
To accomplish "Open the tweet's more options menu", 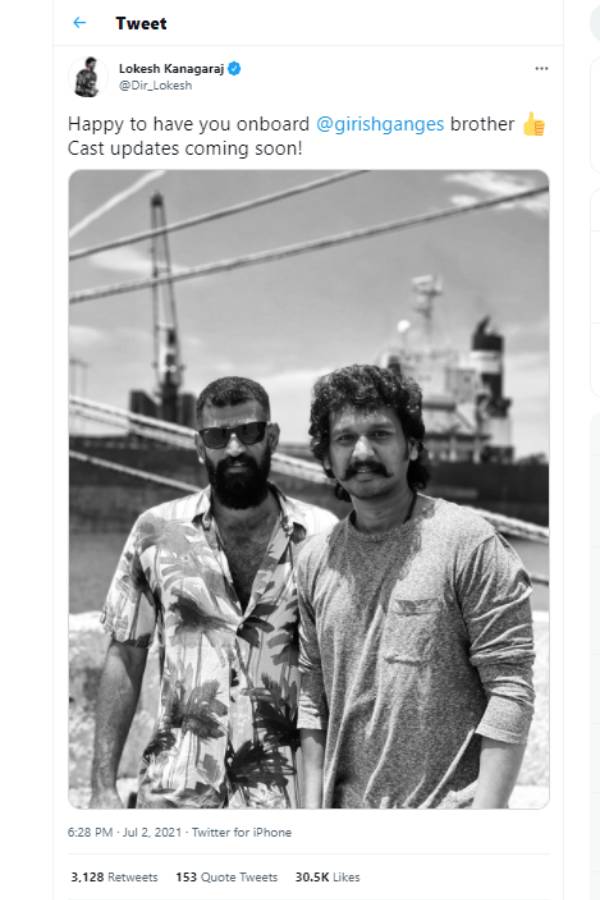I will click(x=541, y=69).
